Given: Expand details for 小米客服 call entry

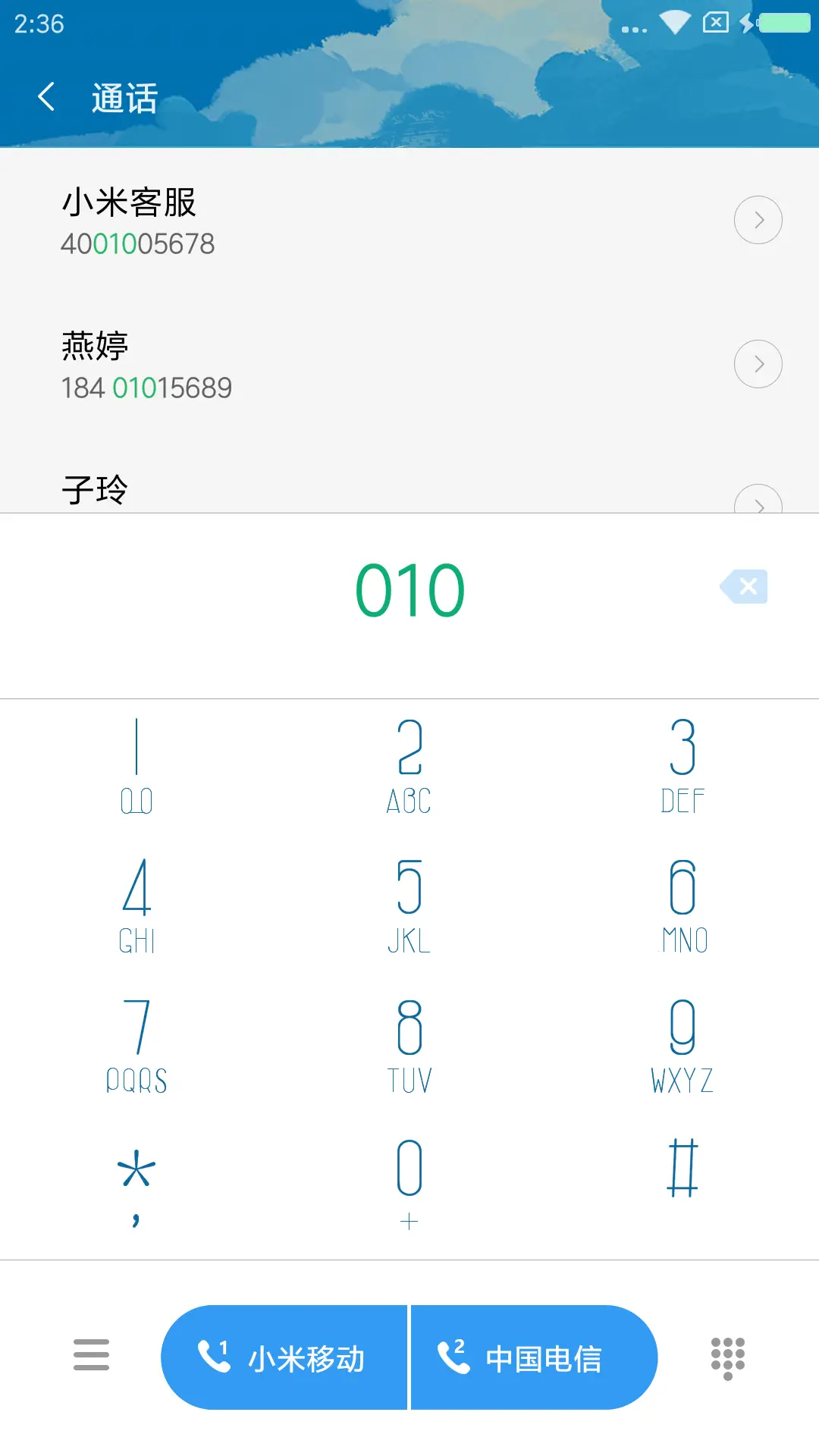Looking at the screenshot, I should coord(758,219).
